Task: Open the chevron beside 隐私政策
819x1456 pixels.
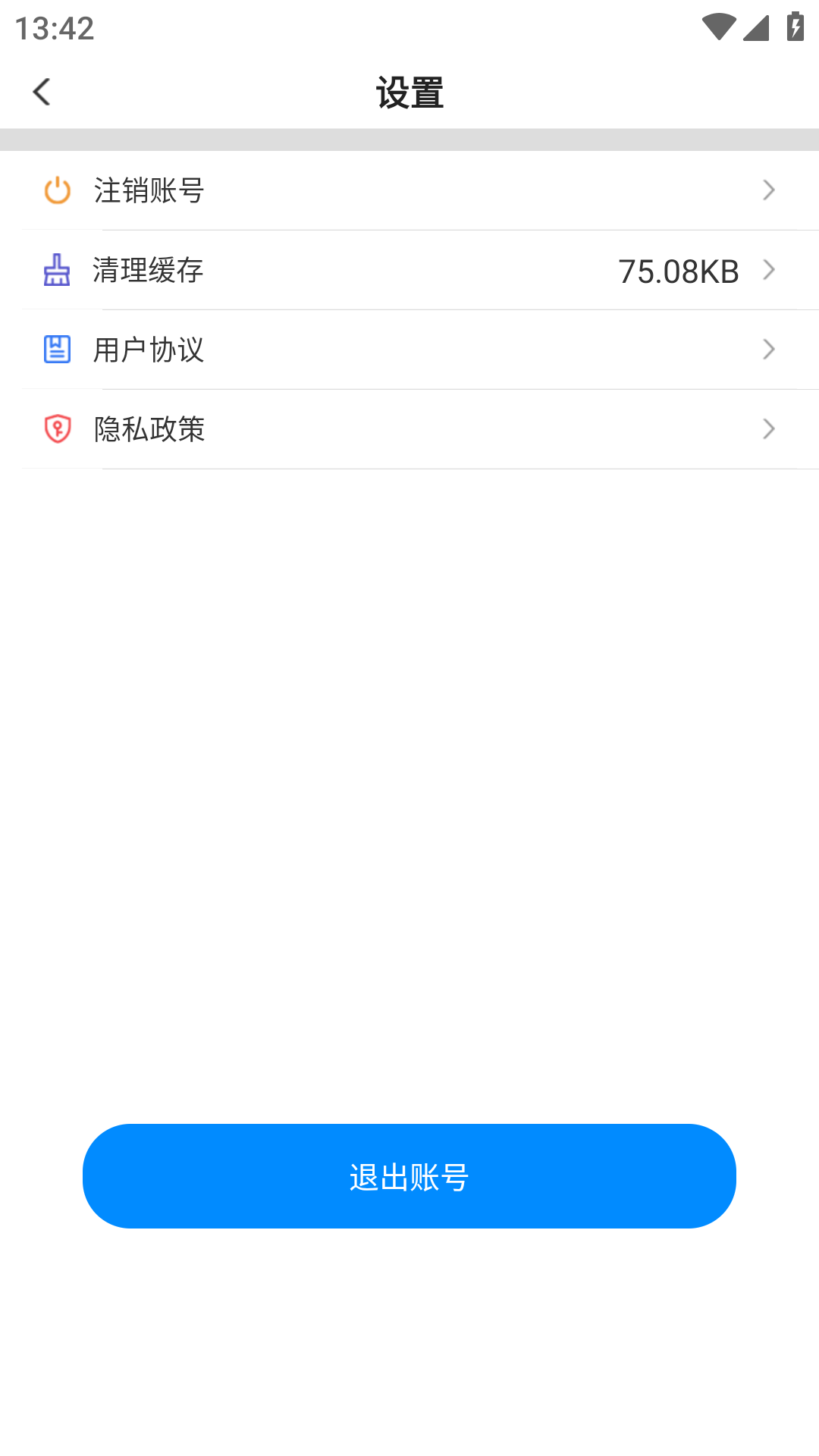Action: pos(770,428)
